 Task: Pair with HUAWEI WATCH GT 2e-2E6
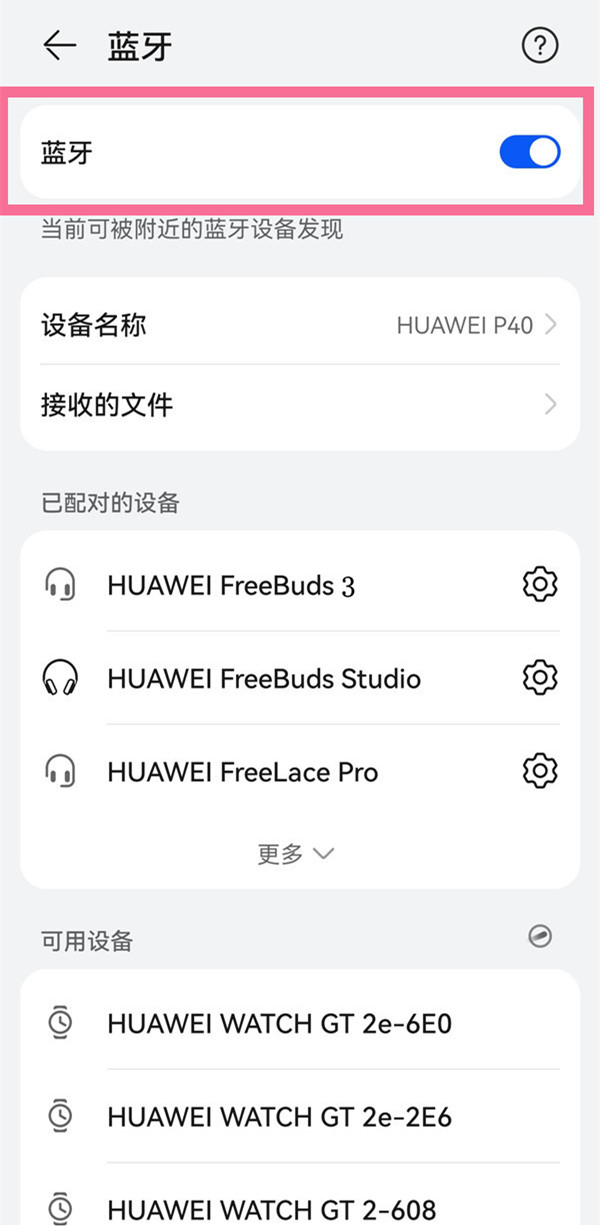coord(279,1116)
